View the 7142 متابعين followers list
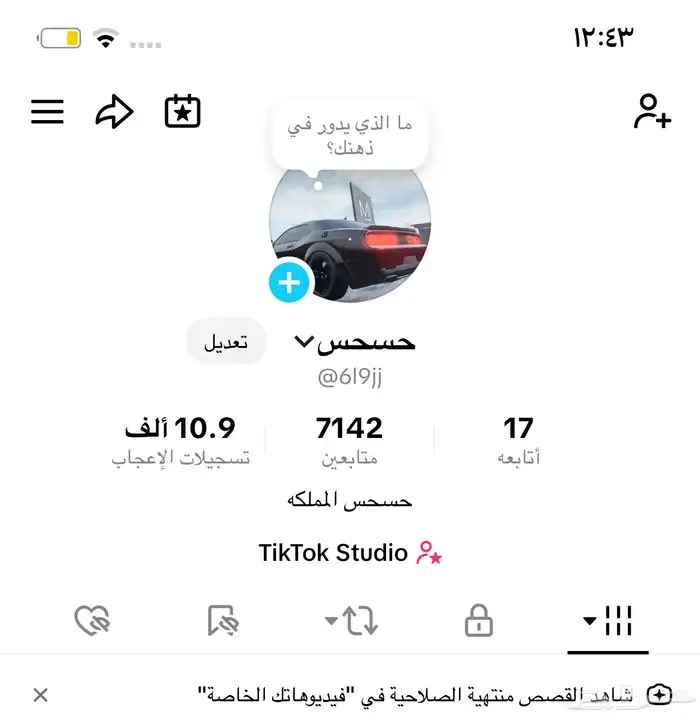This screenshot has height=717, width=700. (x=349, y=441)
